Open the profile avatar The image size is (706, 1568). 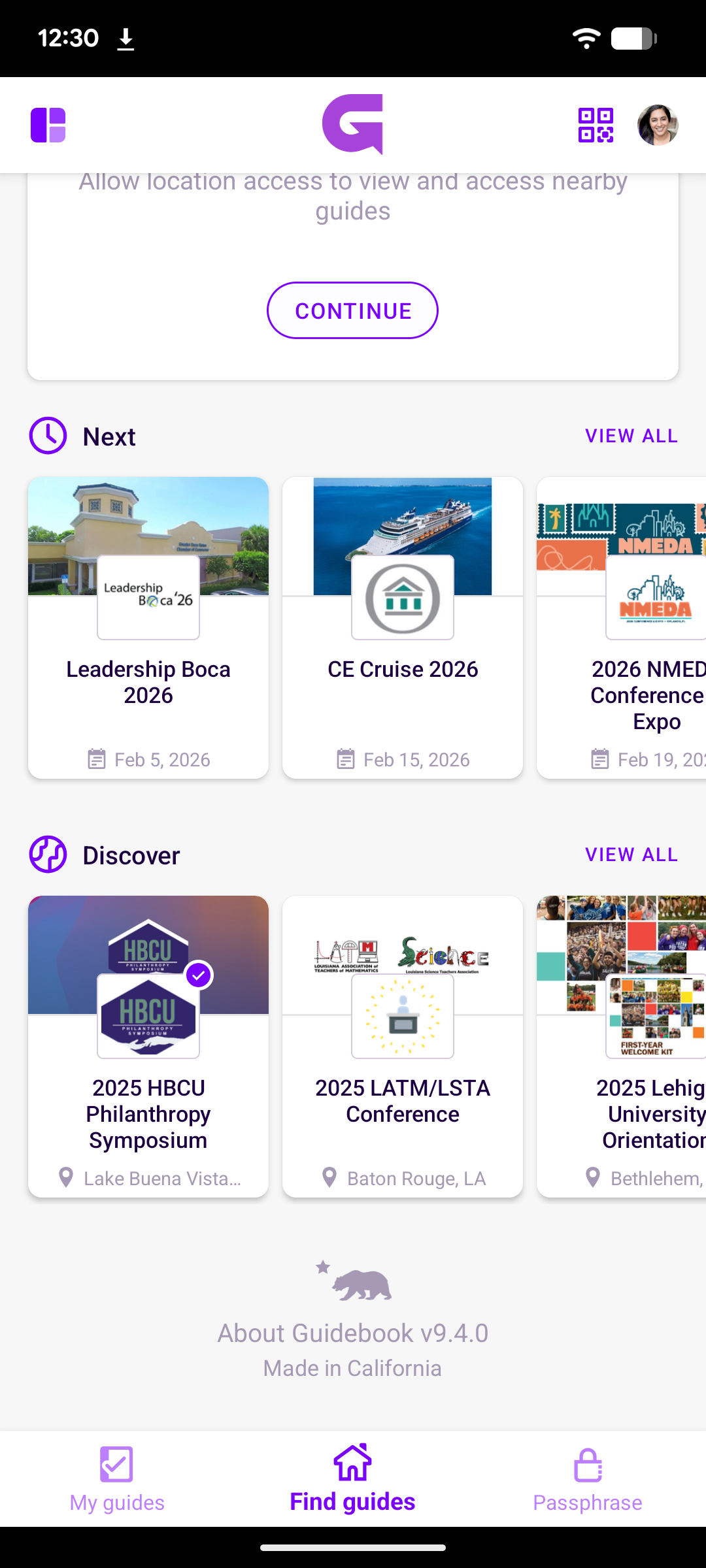click(x=658, y=125)
